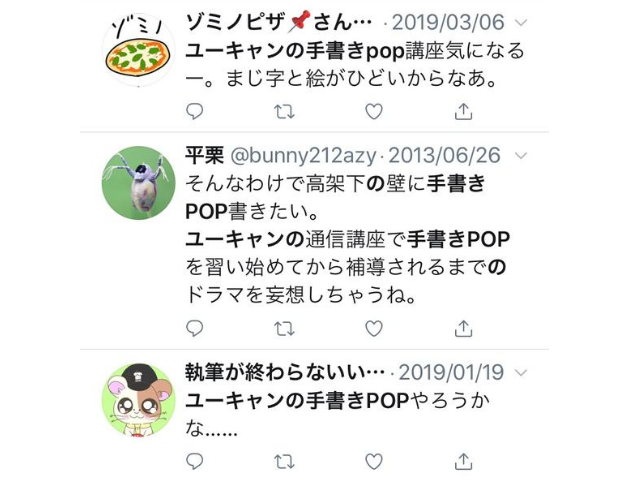The image size is (640, 480).
Task: Open dropdown arrow on 平栗's tweet
Action: click(520, 156)
